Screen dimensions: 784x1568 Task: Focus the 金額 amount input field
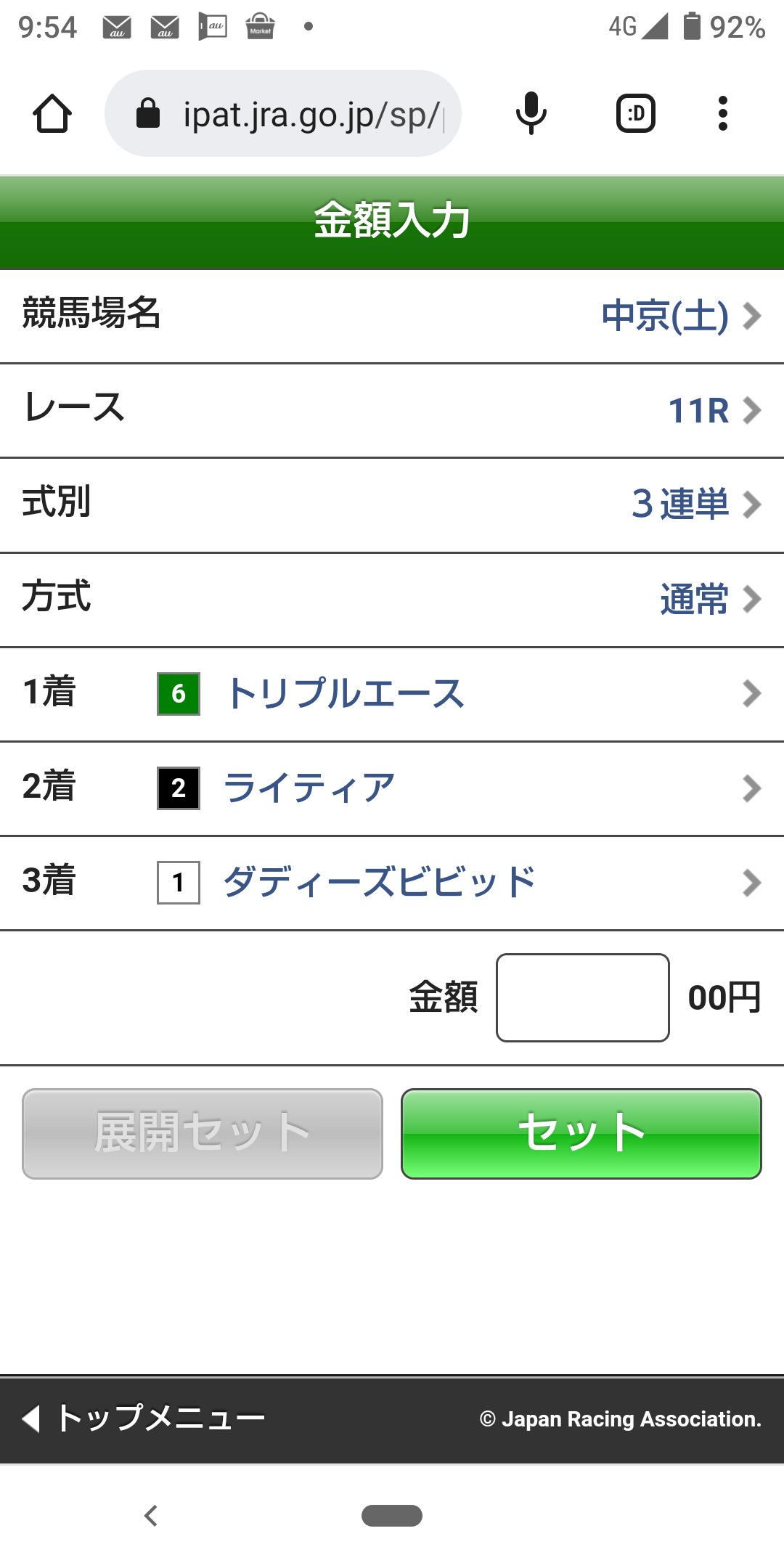pos(582,997)
